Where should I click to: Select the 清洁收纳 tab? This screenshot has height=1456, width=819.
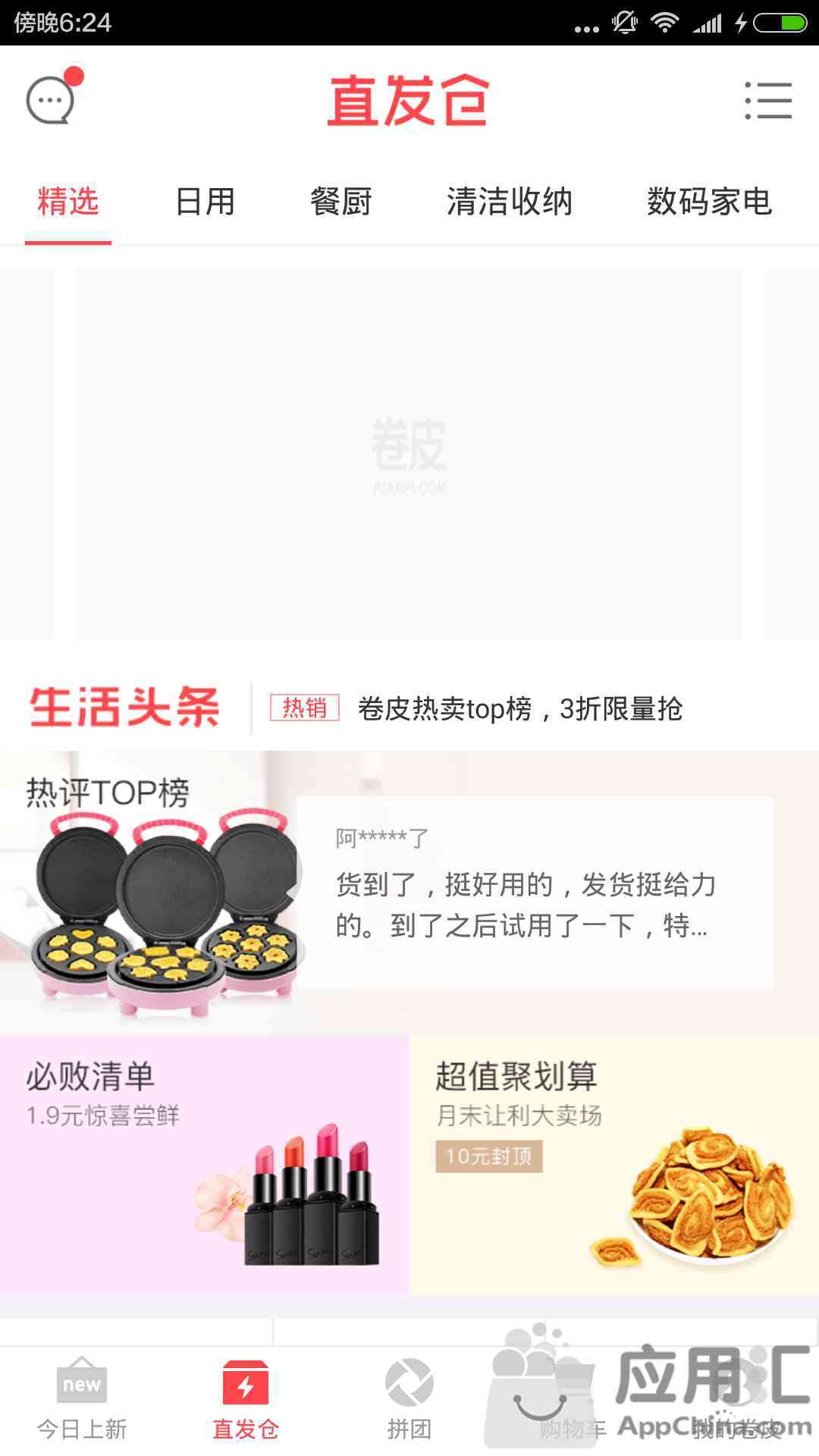point(509,202)
